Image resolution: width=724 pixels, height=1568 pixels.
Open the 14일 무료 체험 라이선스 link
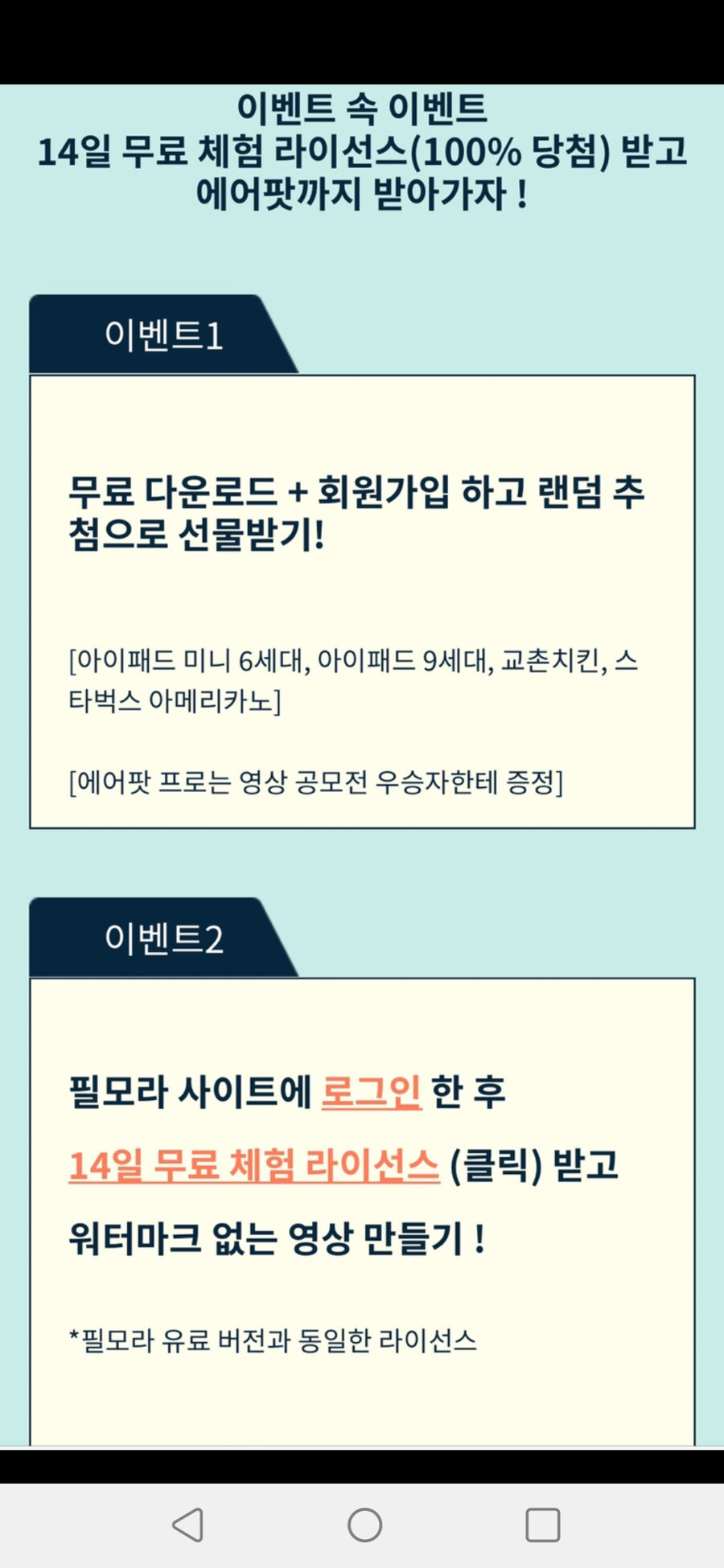click(x=254, y=1165)
